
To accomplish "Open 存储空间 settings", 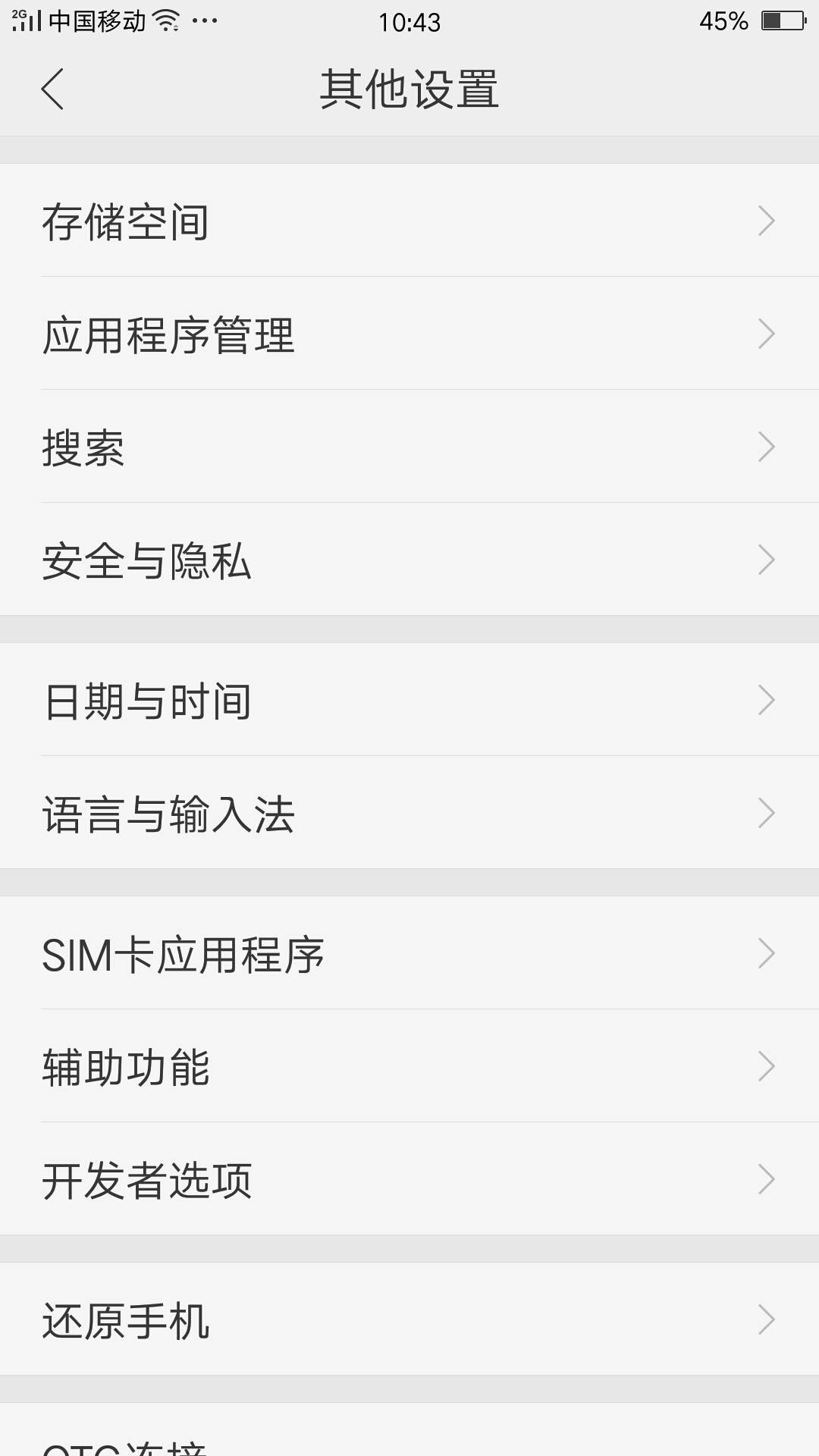I will pos(409,221).
